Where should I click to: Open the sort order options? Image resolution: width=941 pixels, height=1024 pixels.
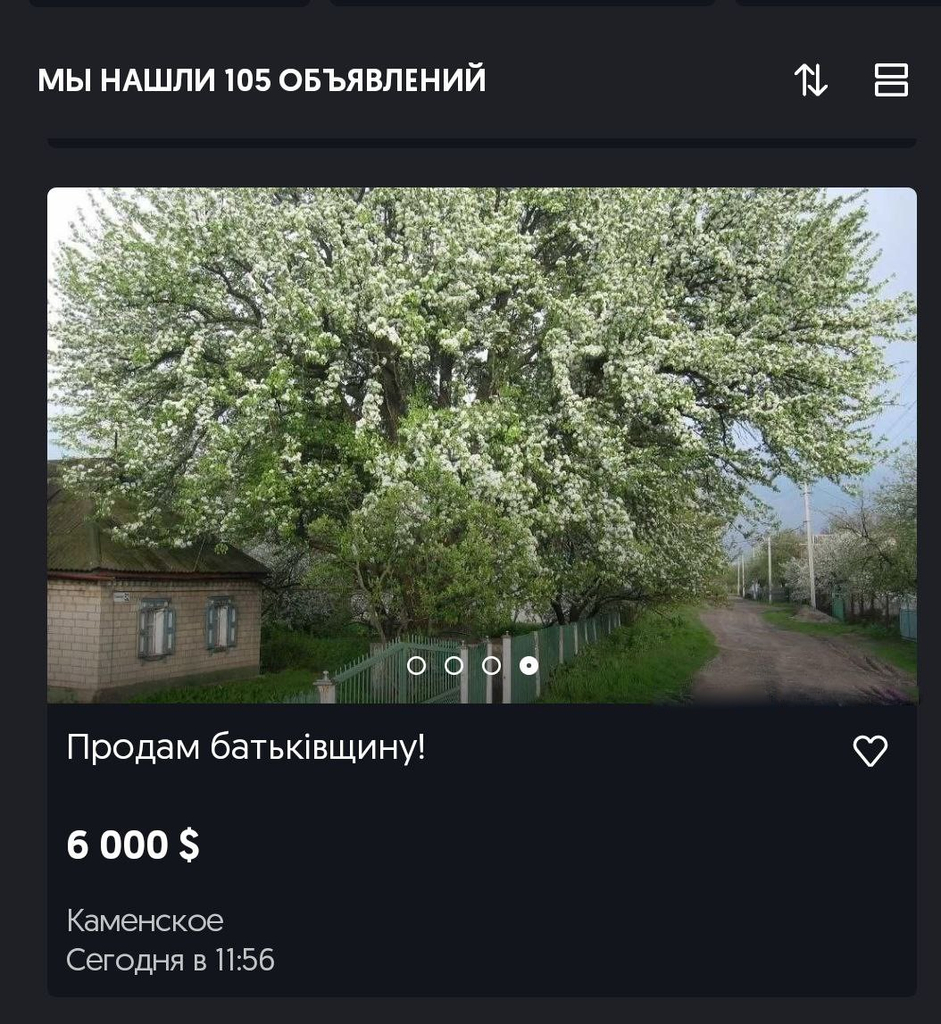click(x=810, y=80)
